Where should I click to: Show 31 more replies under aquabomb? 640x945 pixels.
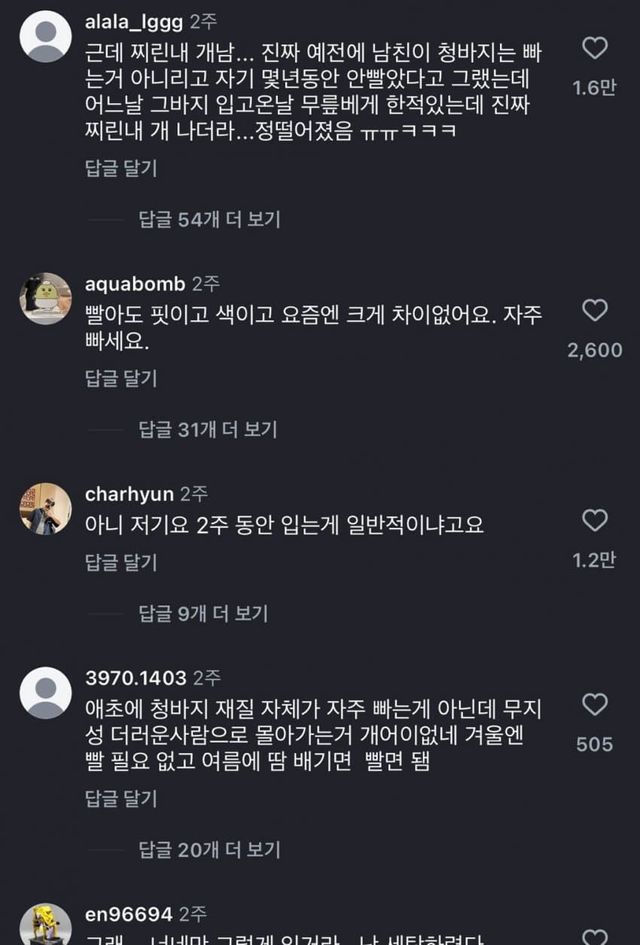208,429
